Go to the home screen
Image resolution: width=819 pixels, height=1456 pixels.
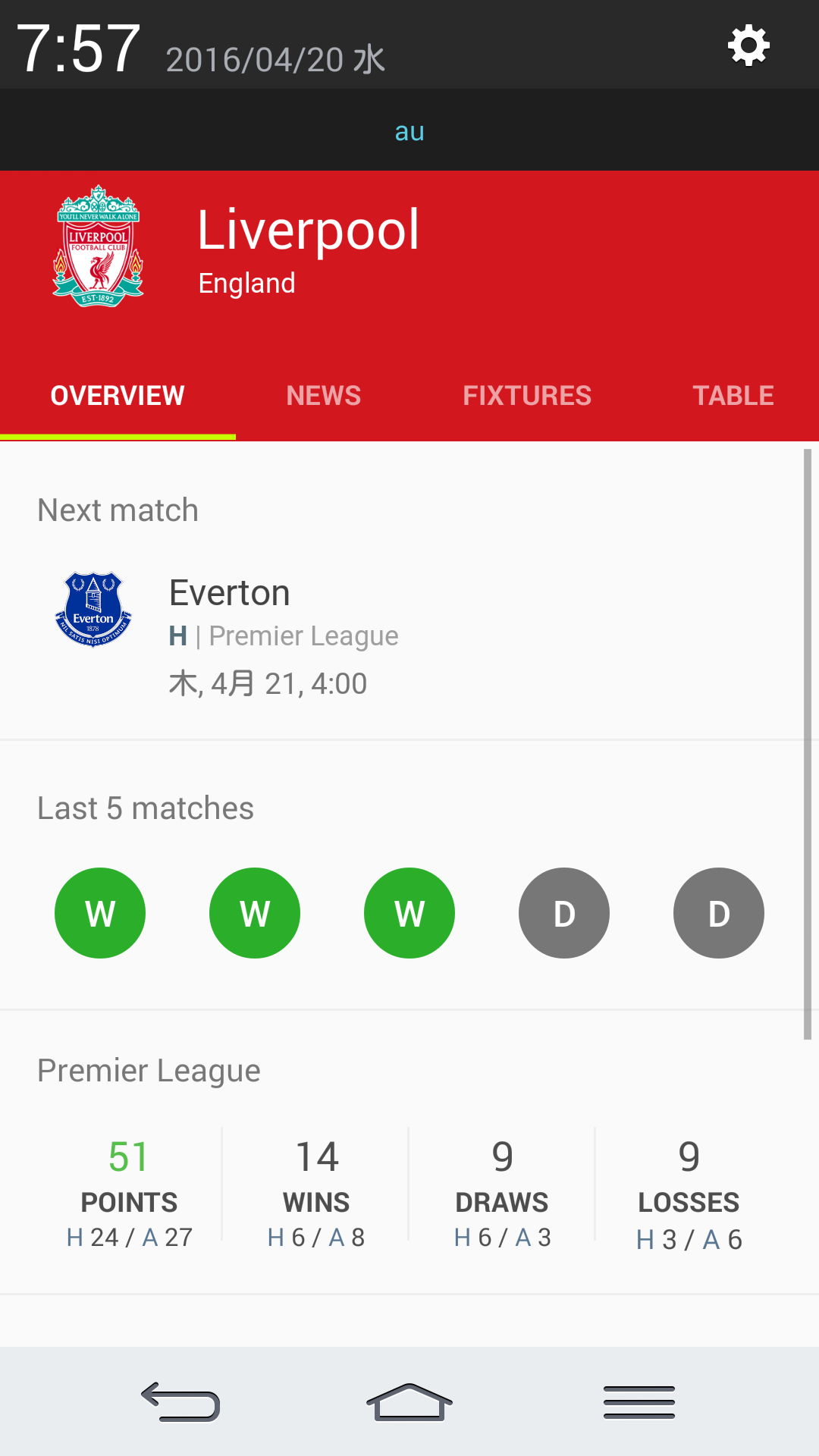(x=409, y=1401)
